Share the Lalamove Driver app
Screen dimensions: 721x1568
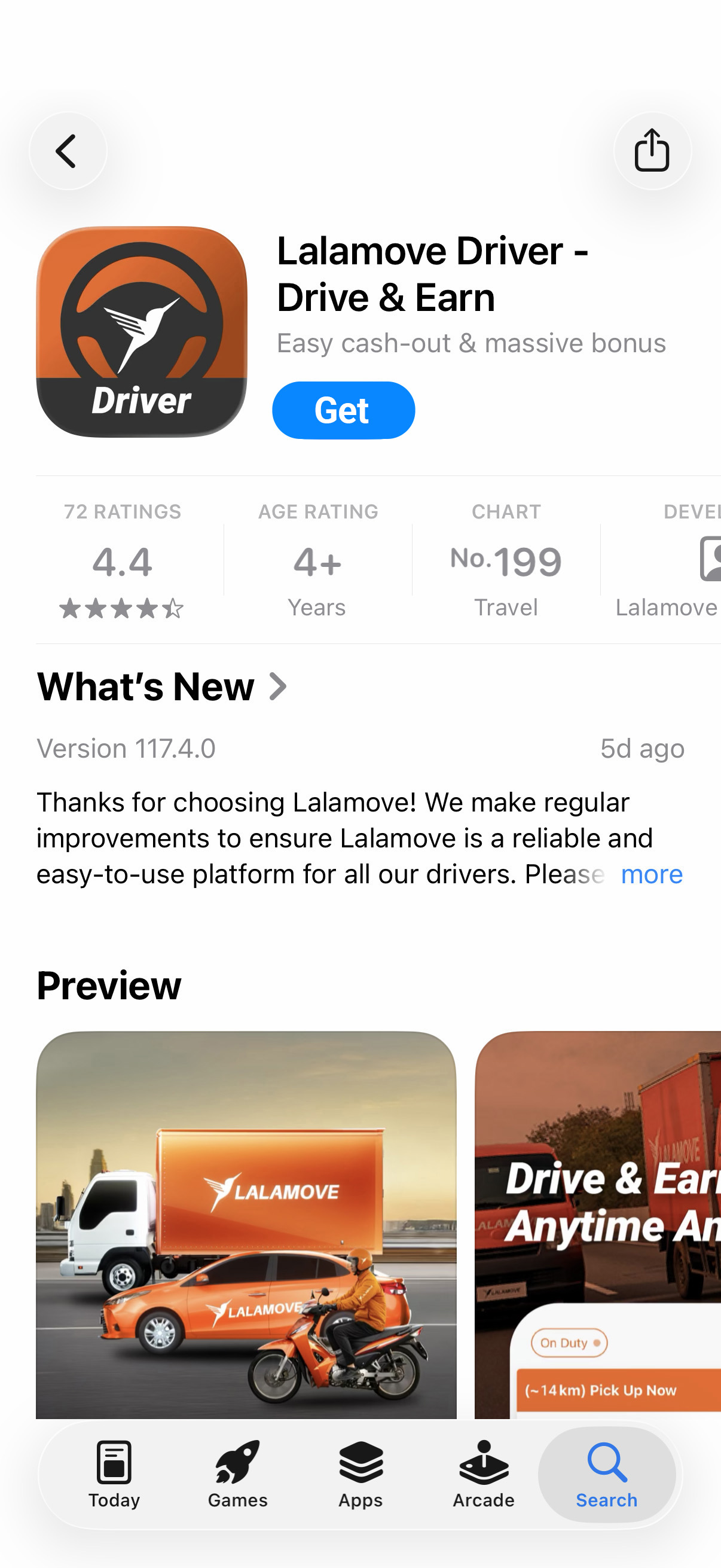coord(652,151)
